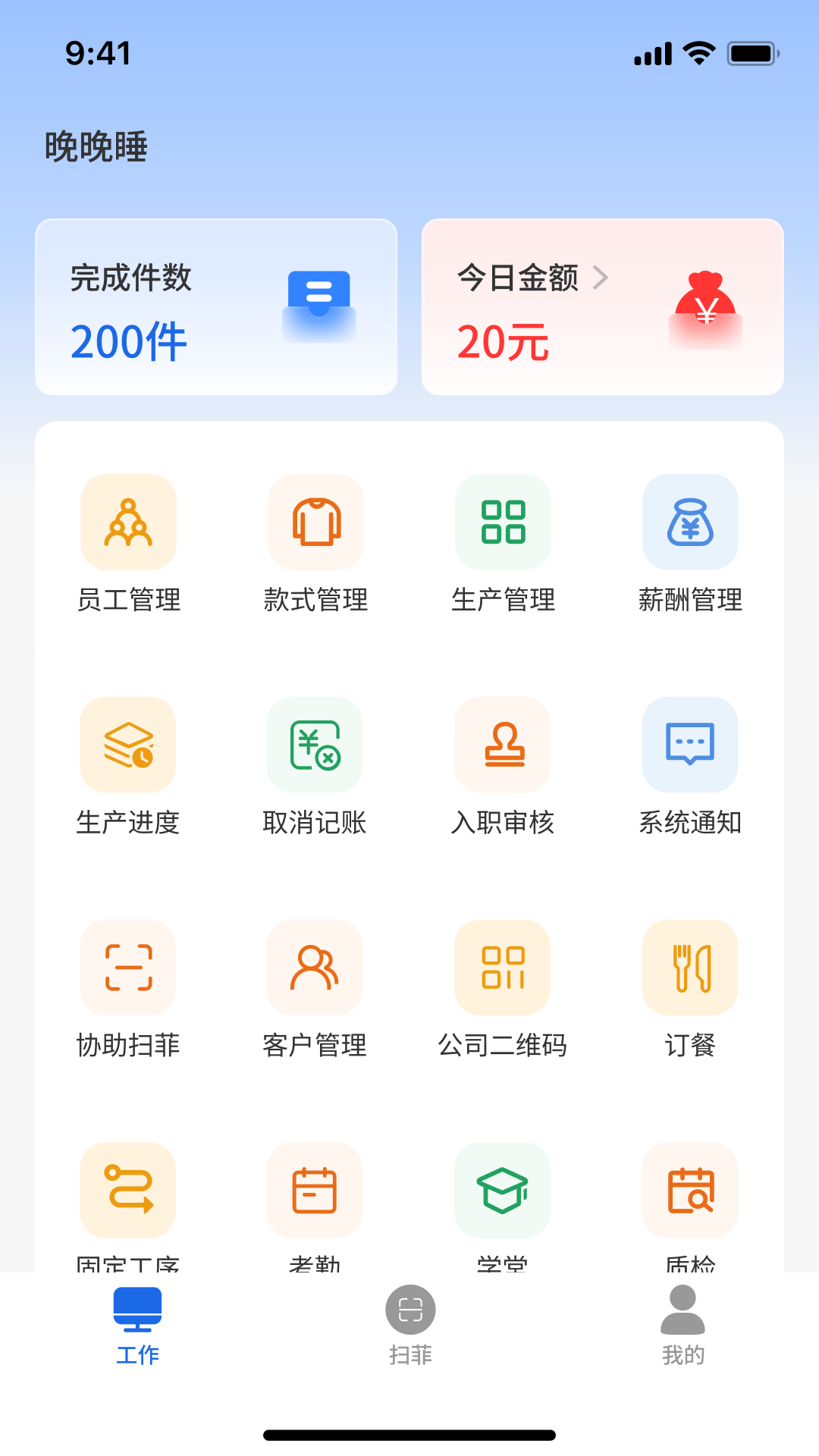Viewport: 819px width, 1456px height.
Task: Select the 客户管理 (Customer Management) icon
Action: click(315, 967)
